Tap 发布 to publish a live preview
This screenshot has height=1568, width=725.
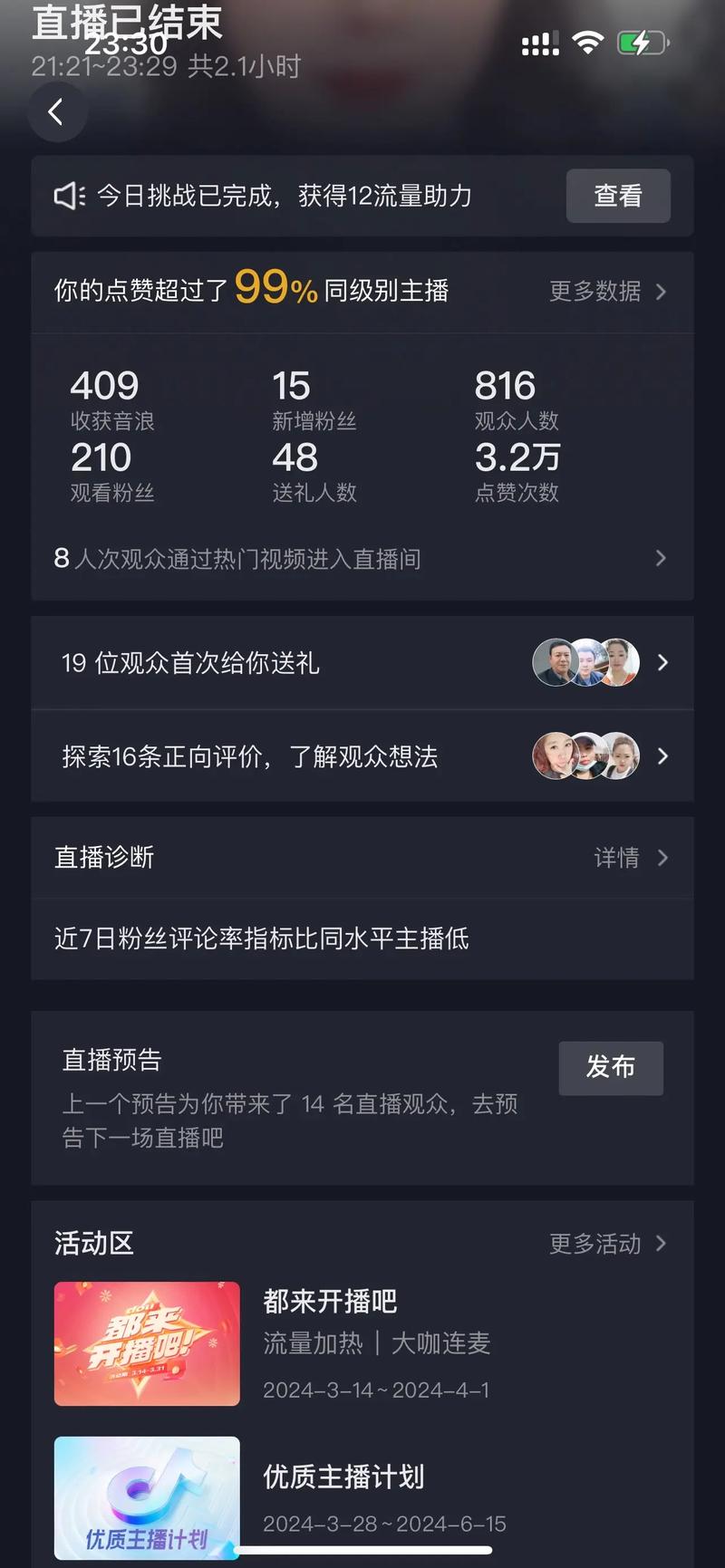pos(611,1069)
